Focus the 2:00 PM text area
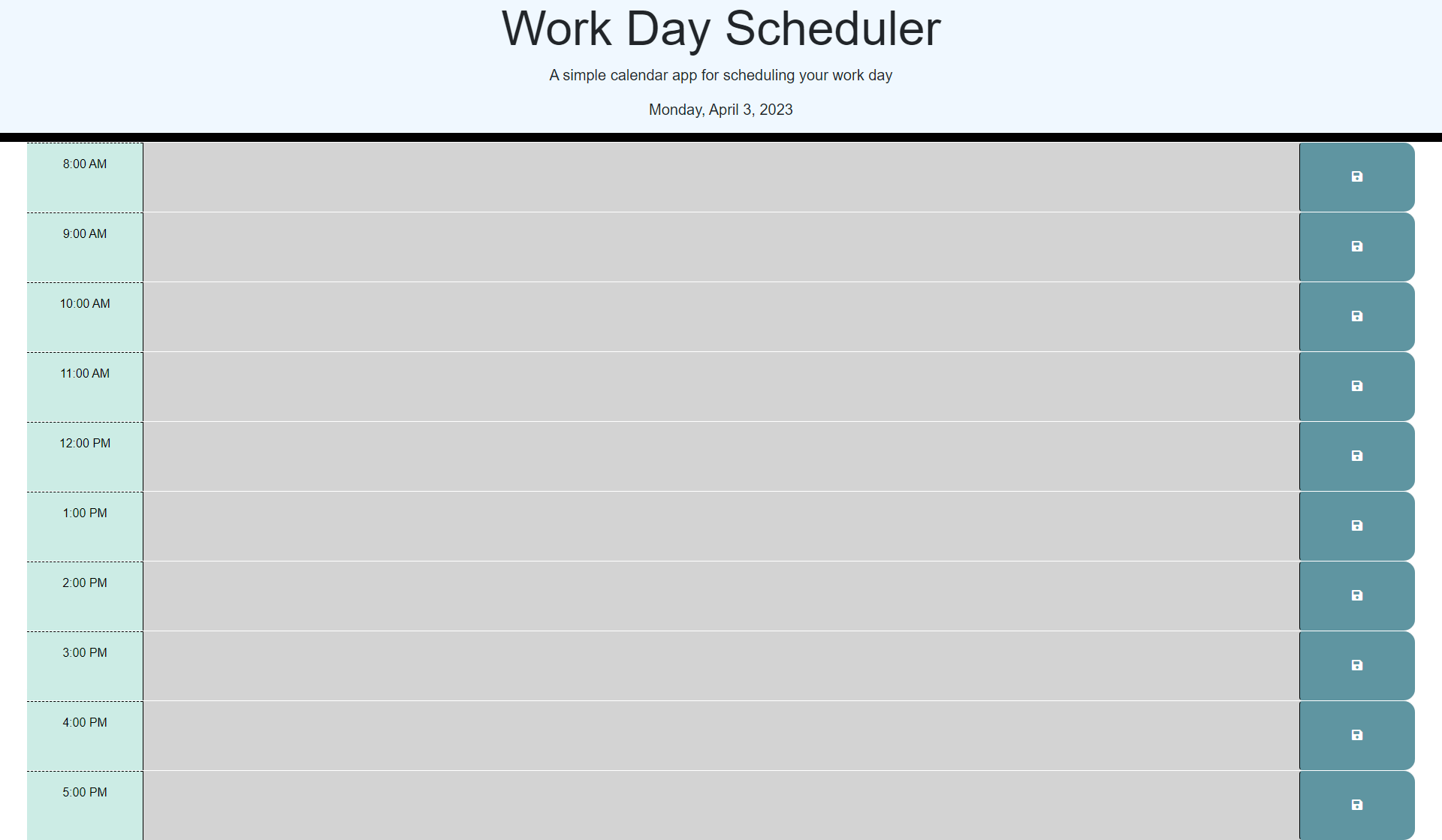 click(721, 596)
